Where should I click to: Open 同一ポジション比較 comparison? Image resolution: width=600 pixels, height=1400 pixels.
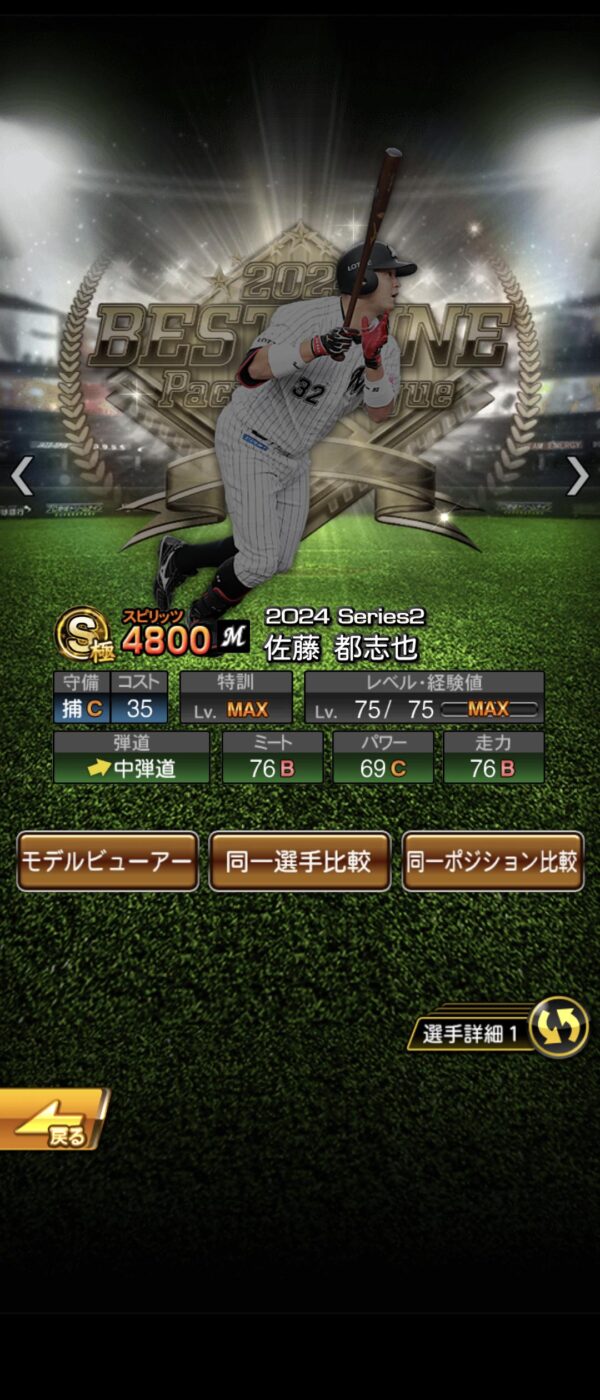[492, 861]
